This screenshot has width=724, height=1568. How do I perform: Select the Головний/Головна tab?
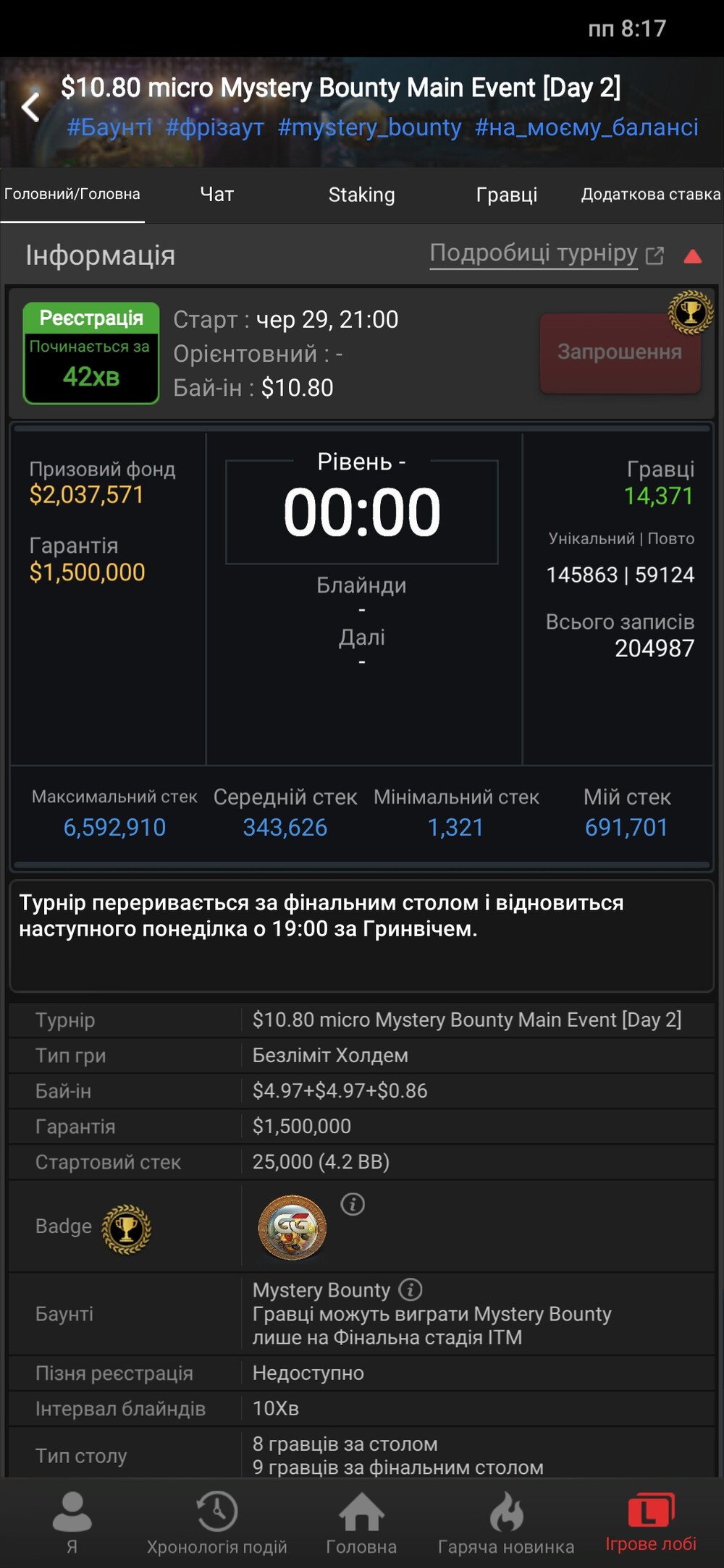(x=72, y=195)
